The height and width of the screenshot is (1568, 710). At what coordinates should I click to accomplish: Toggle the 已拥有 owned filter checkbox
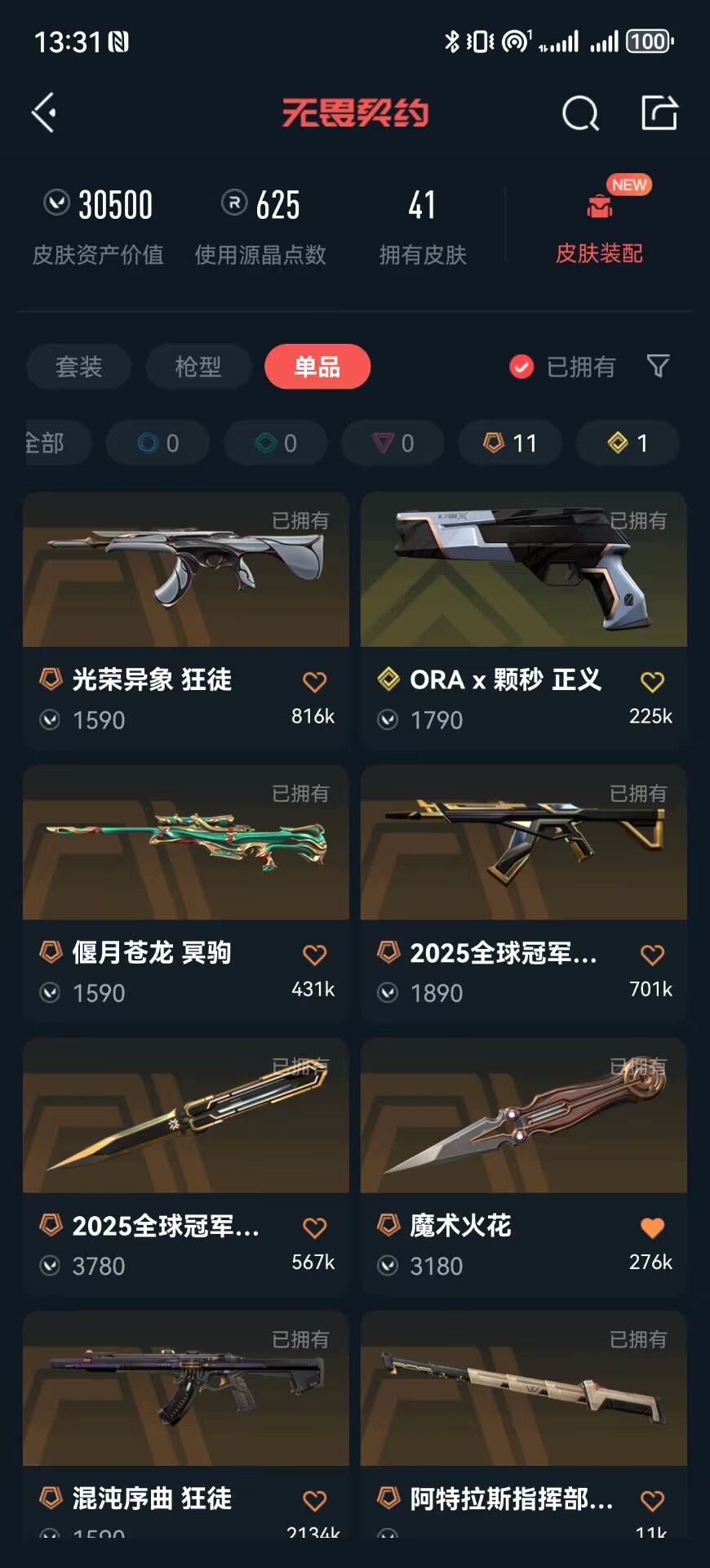521,367
